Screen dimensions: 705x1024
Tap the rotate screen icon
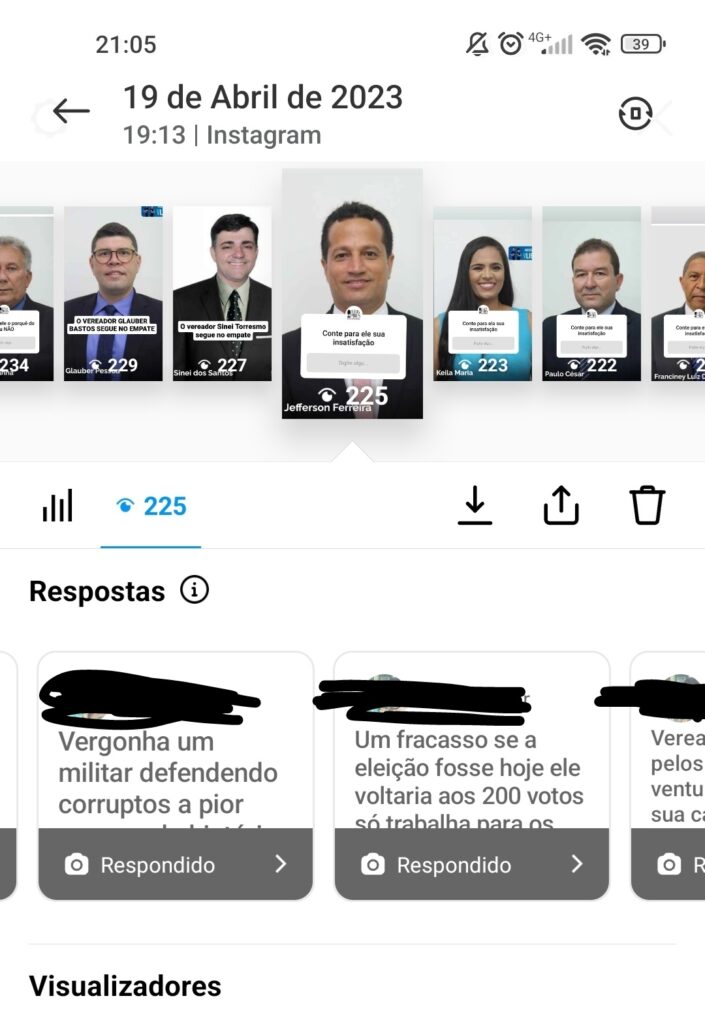[635, 115]
